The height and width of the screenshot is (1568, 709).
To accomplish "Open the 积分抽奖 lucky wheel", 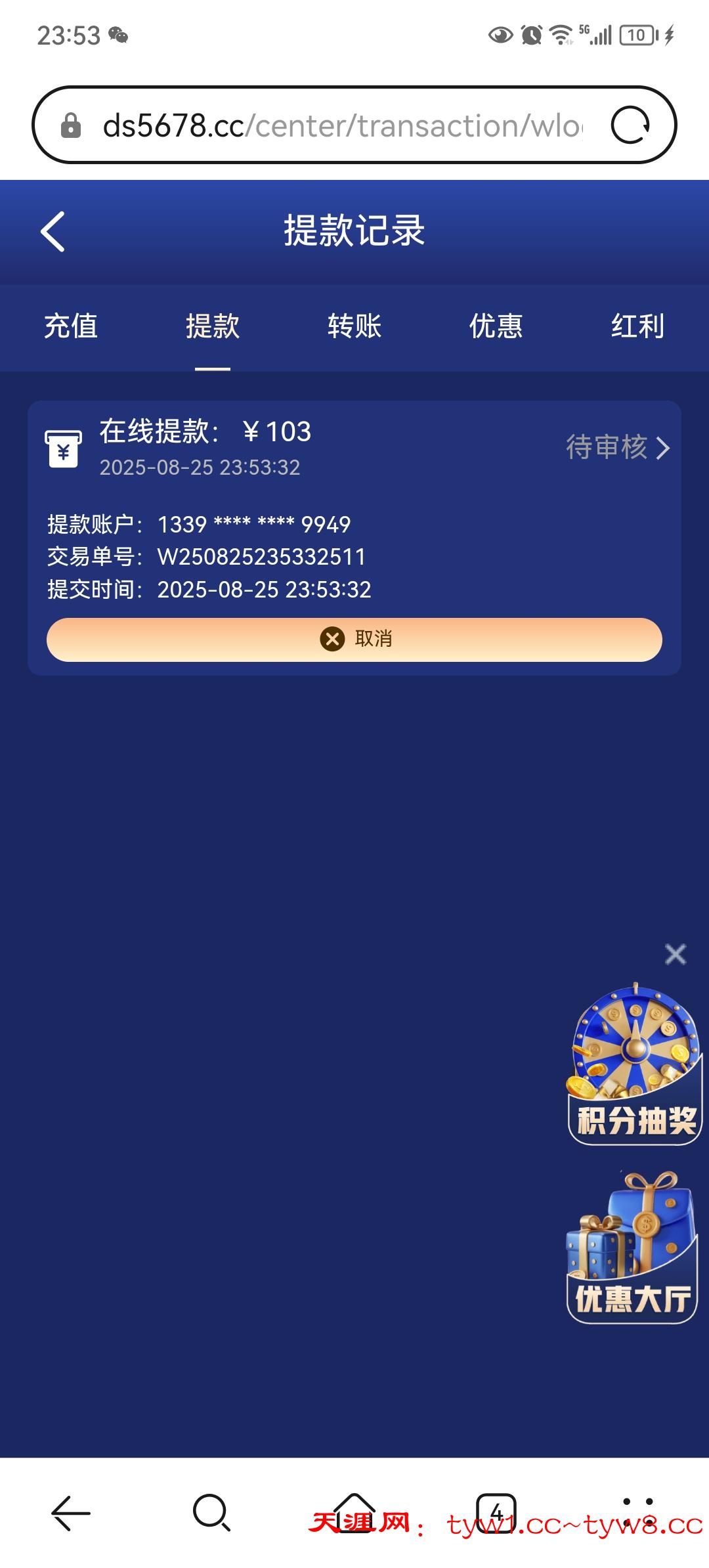I will (634, 1065).
